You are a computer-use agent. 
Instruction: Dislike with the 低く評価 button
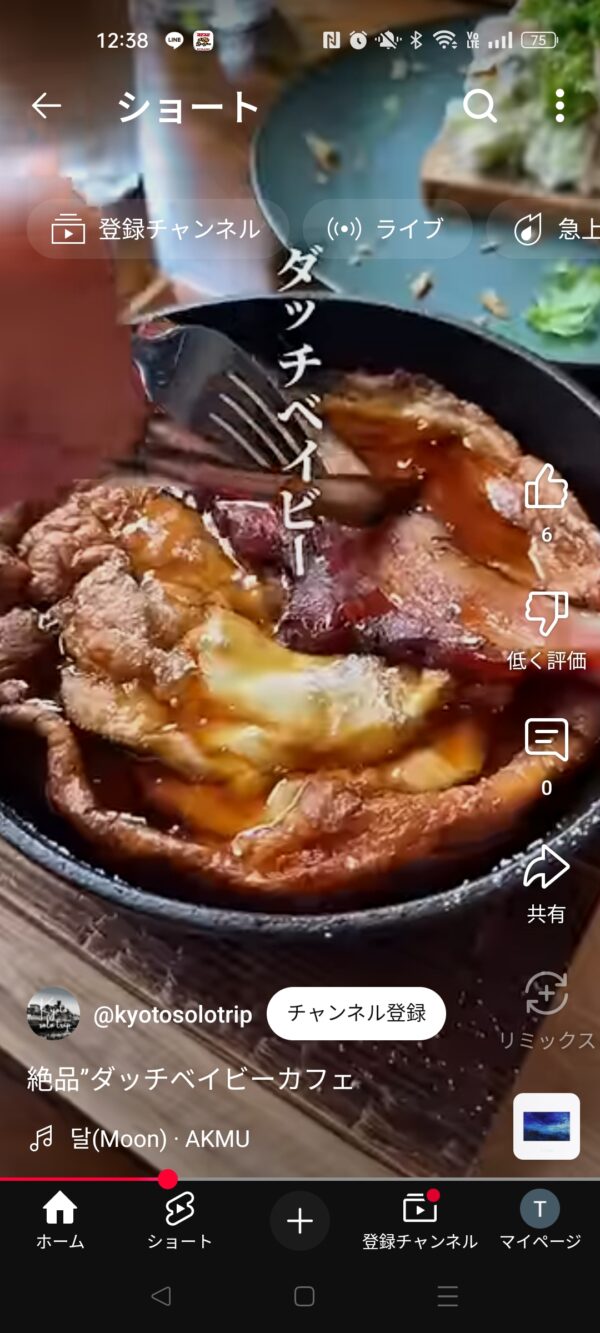click(546, 615)
